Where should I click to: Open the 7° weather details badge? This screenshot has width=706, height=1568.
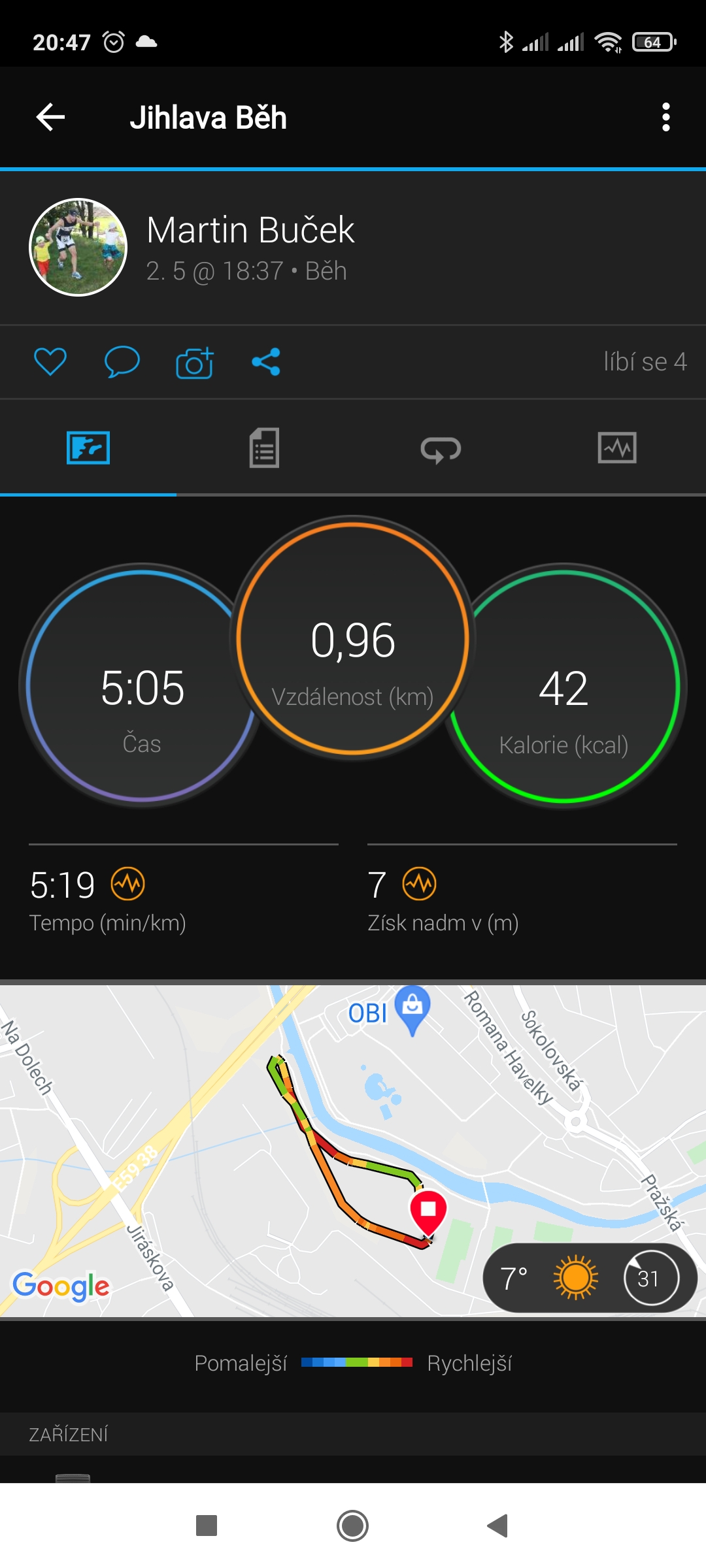click(x=590, y=1278)
